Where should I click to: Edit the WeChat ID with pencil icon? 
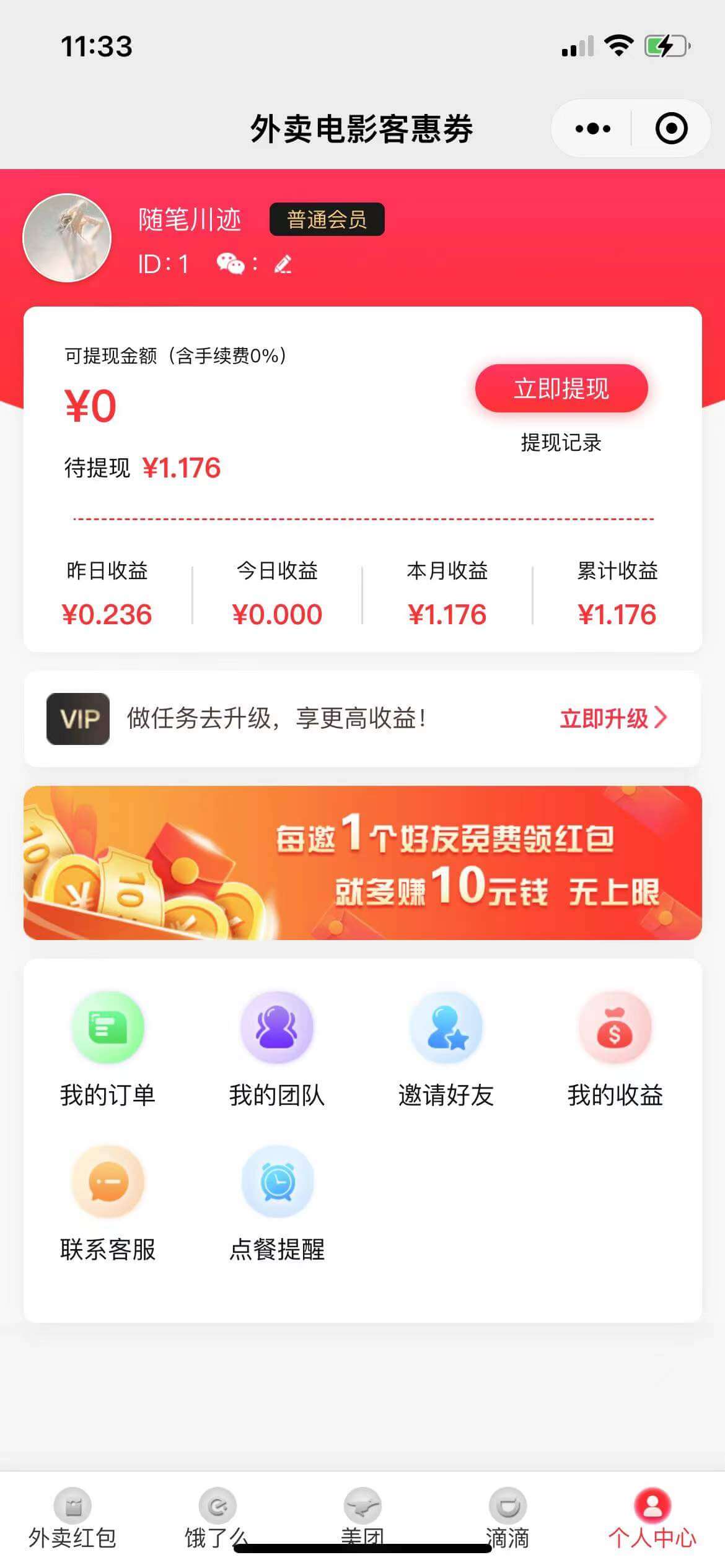(x=283, y=264)
